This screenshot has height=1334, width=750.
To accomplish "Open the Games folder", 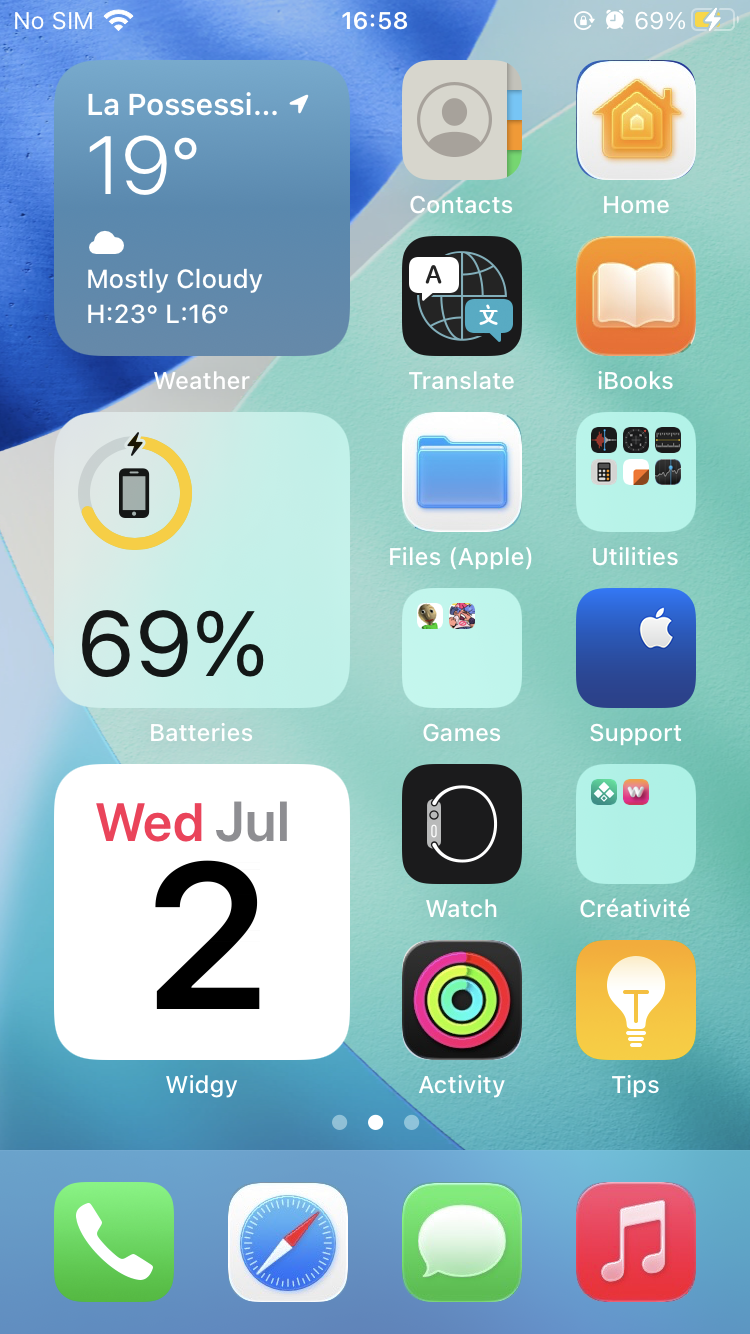I will (461, 648).
